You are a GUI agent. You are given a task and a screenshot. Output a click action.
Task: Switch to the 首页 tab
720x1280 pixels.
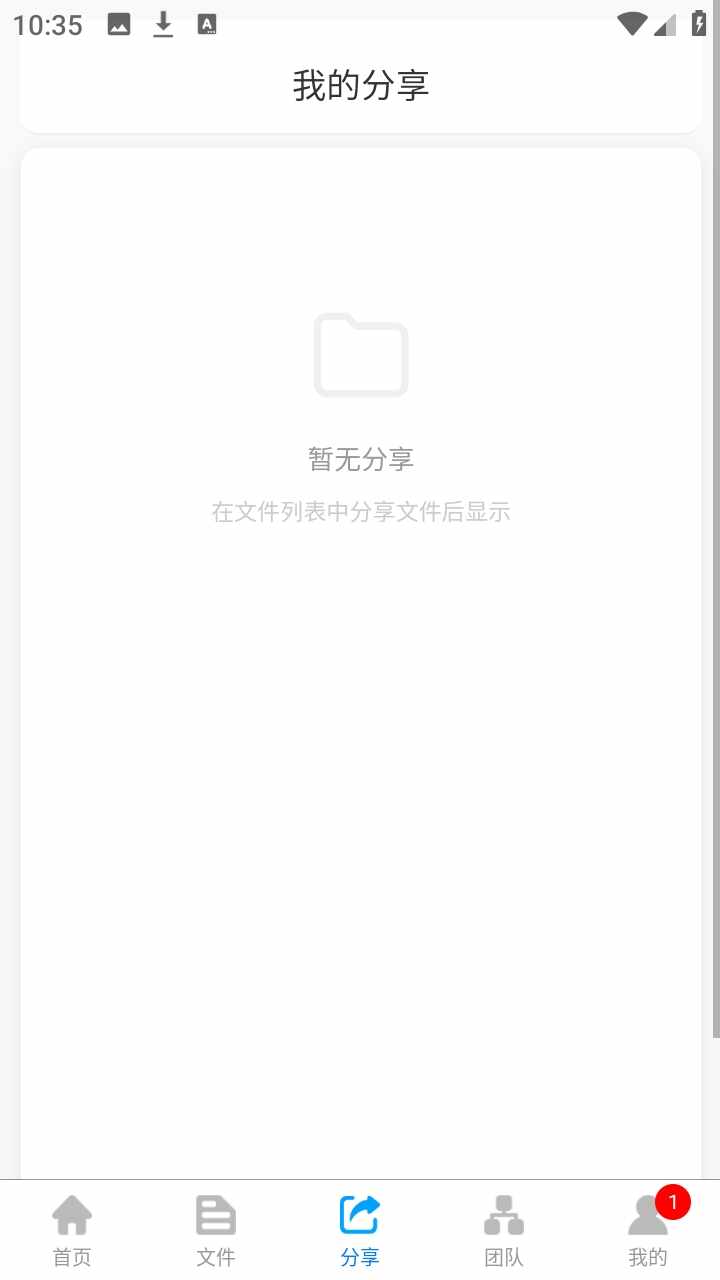tap(71, 1230)
